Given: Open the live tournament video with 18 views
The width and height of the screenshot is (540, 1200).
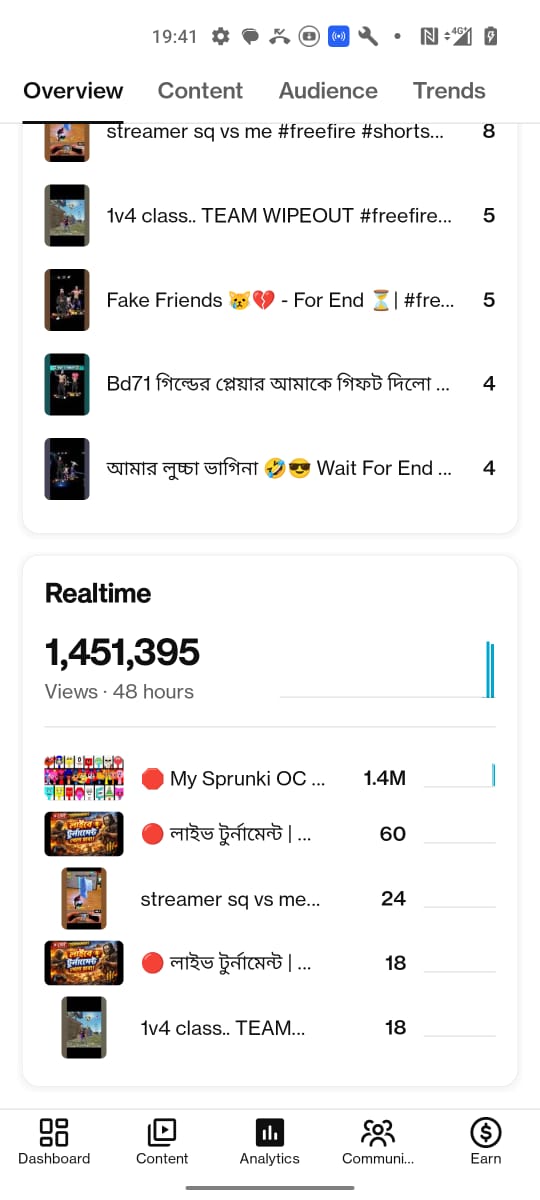Looking at the screenshot, I should click(270, 963).
